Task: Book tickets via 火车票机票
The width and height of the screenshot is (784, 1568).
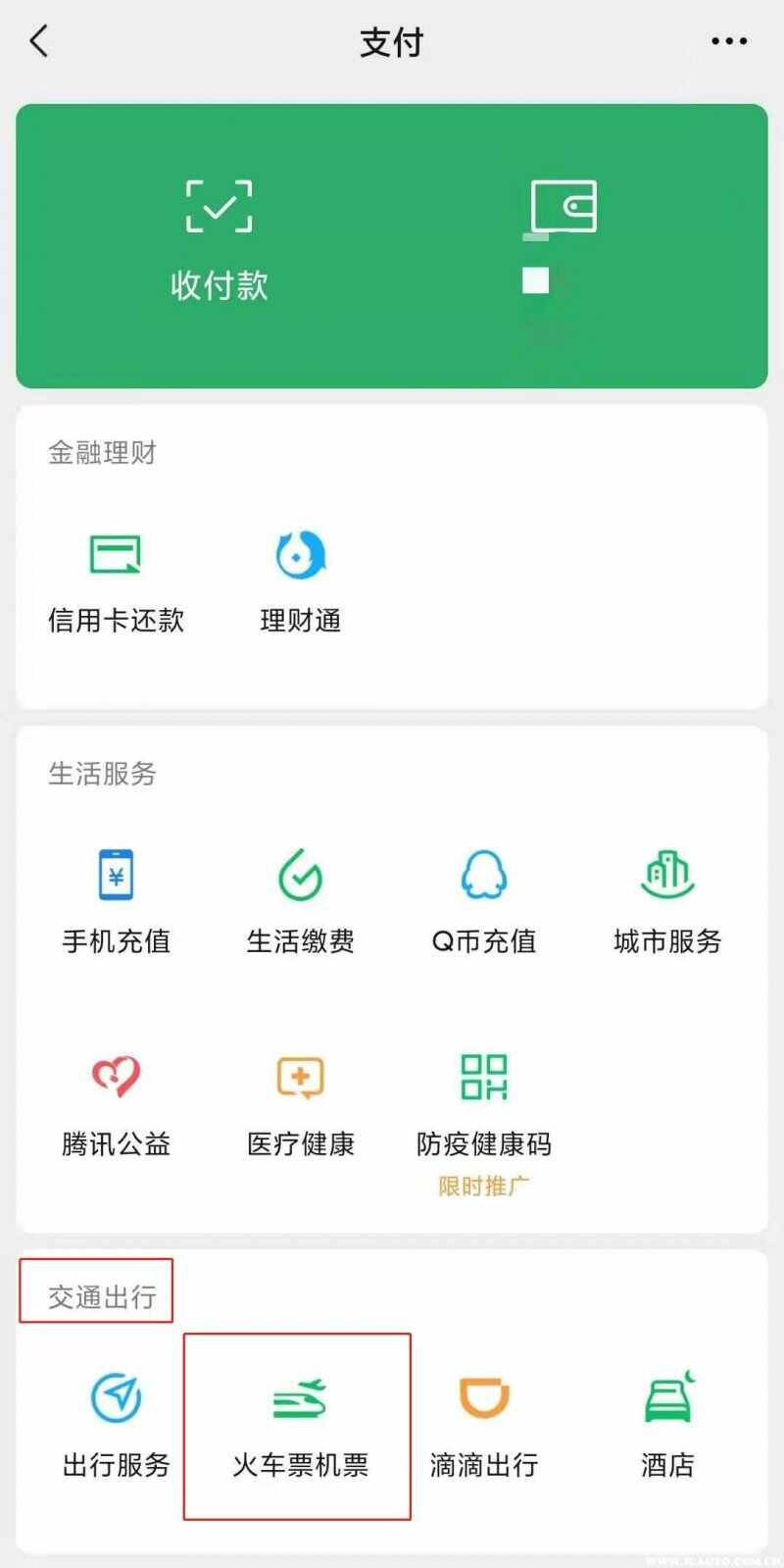Action: coord(300,1427)
